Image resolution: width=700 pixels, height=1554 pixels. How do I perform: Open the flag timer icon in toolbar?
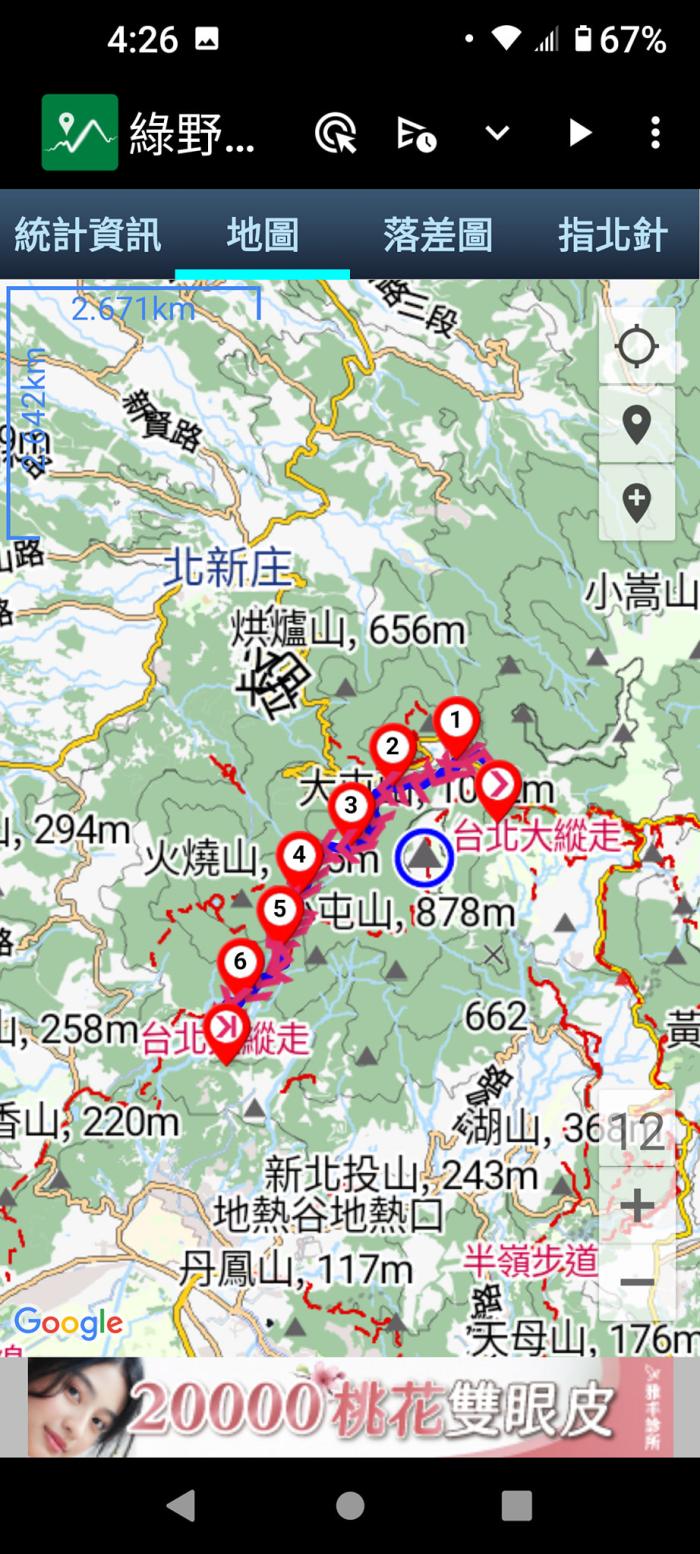tap(416, 133)
